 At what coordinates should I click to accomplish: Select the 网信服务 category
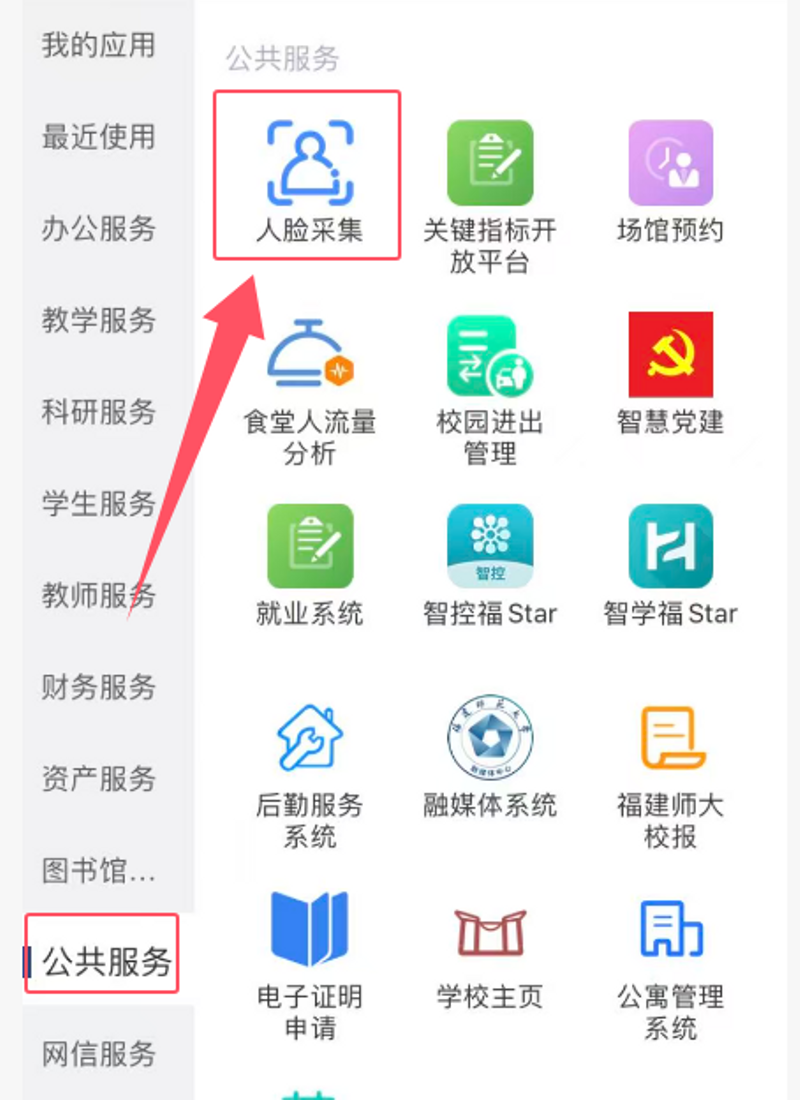(x=99, y=1053)
